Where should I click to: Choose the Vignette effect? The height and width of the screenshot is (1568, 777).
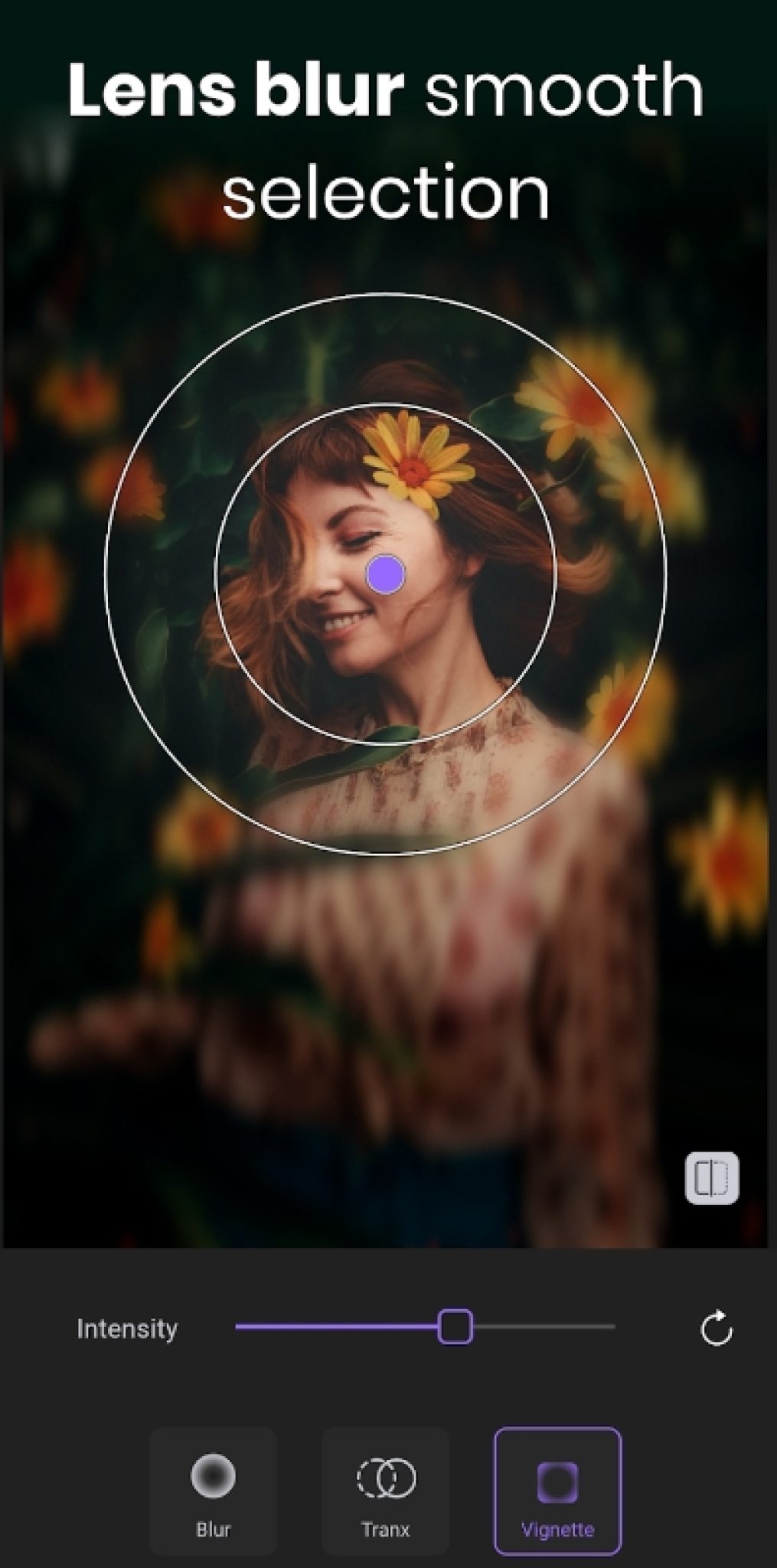[557, 1490]
